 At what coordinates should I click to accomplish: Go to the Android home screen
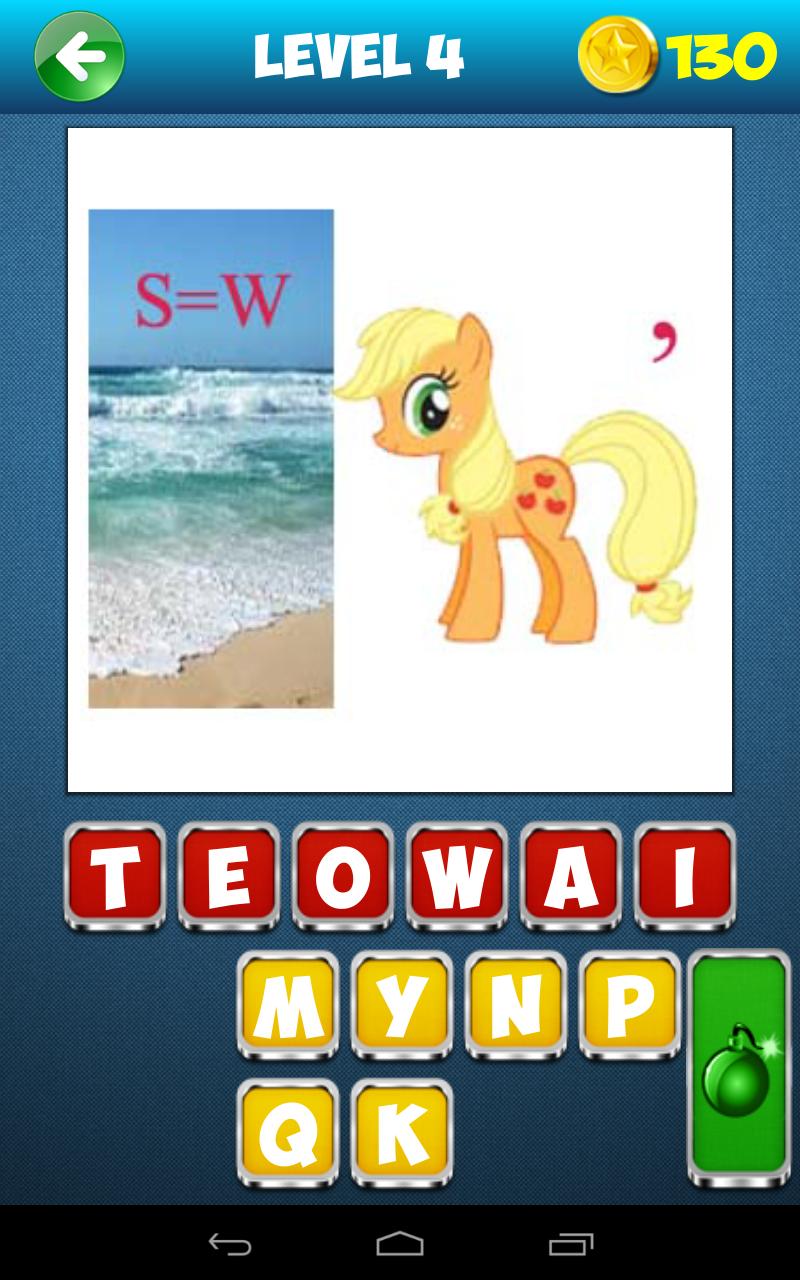tap(400, 1244)
